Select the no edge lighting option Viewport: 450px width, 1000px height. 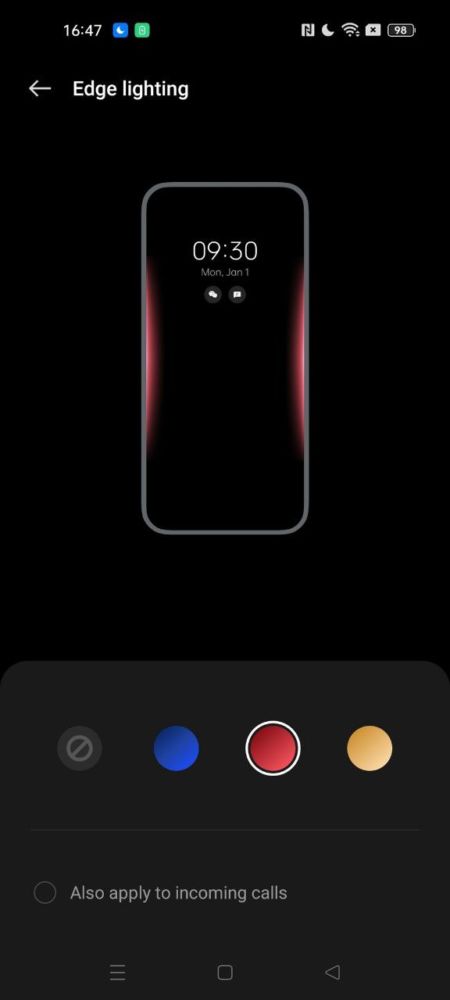point(80,748)
